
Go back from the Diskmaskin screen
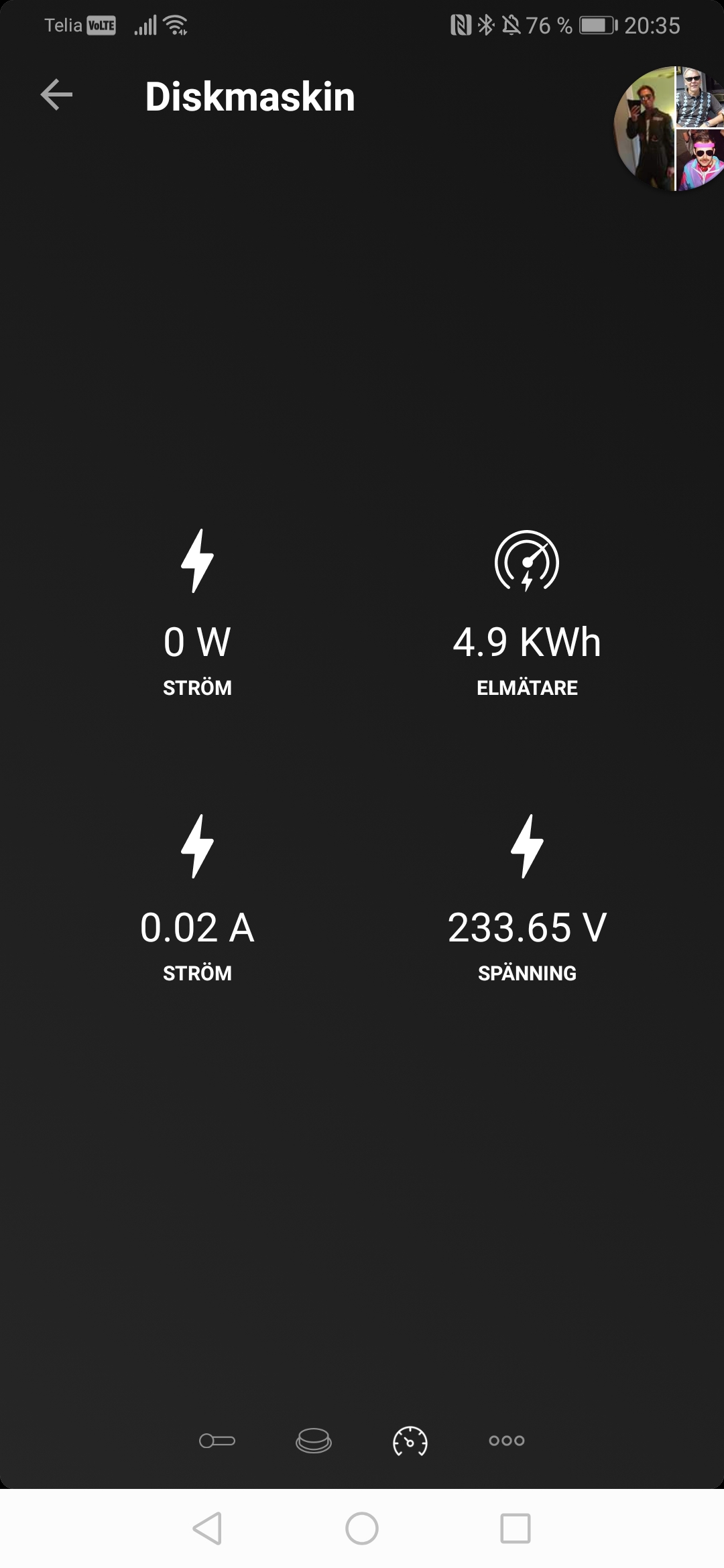coord(56,95)
